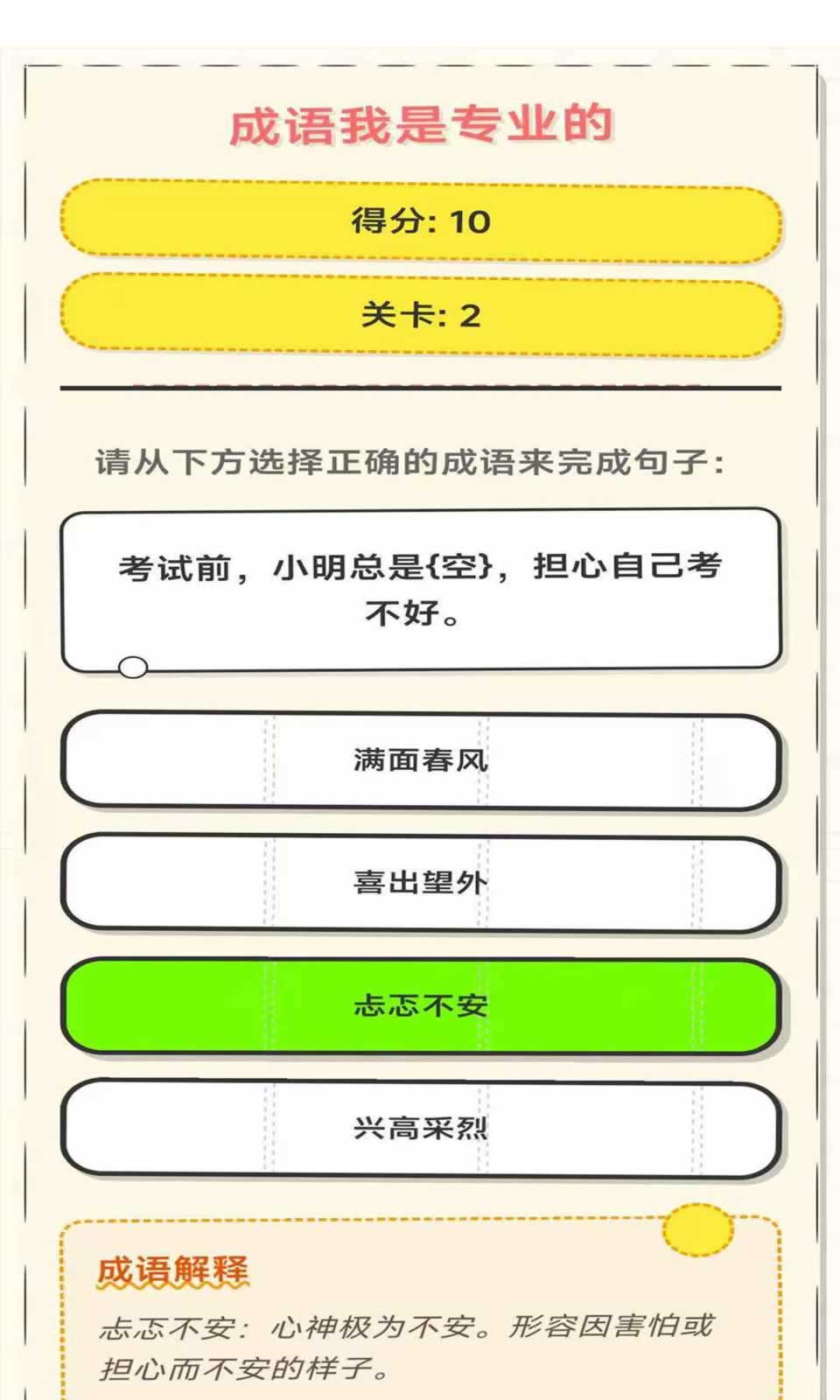
Task: Click the game title 成语我是专业的
Action: 420,125
